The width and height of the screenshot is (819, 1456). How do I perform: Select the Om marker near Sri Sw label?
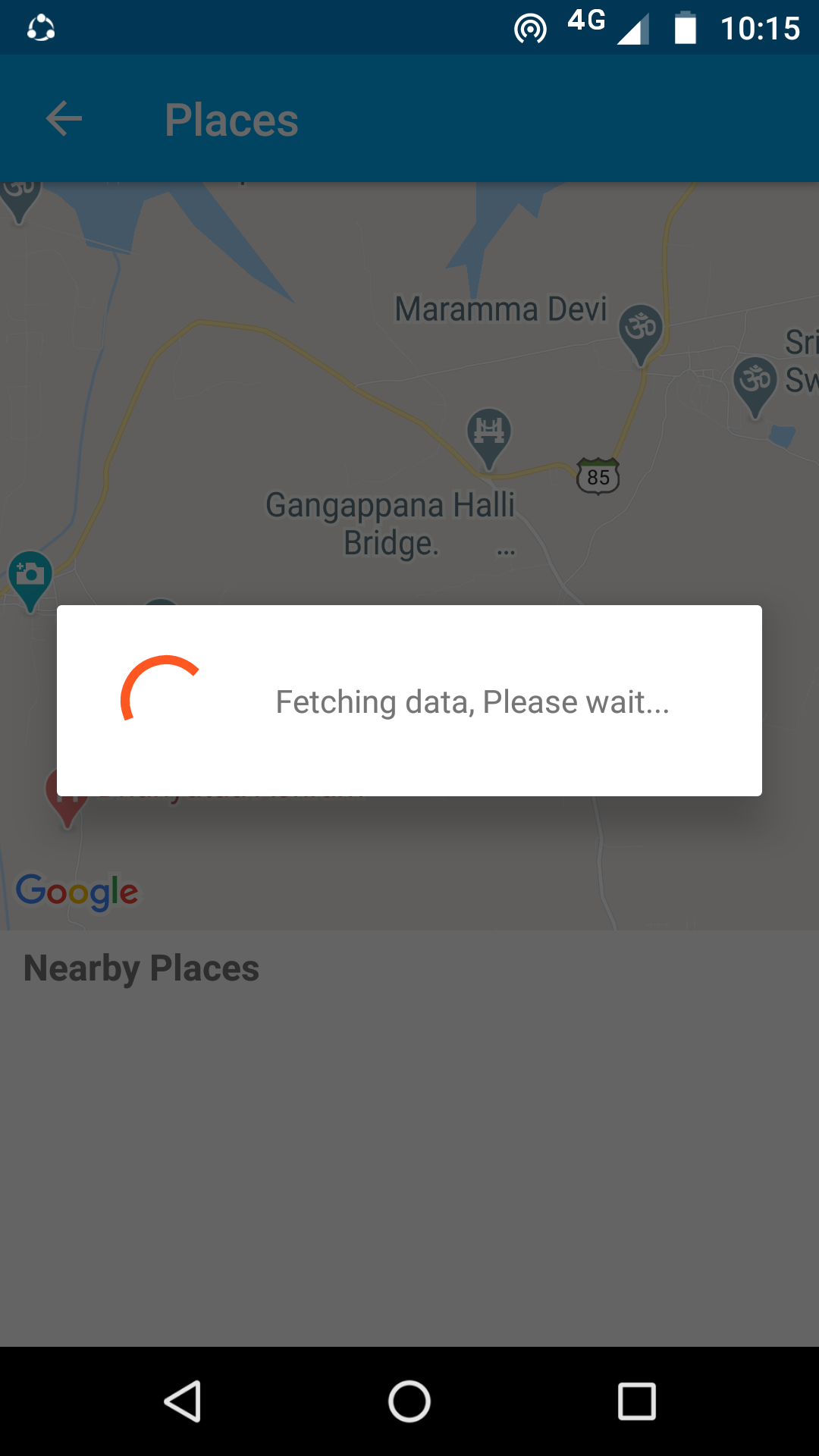tap(754, 379)
